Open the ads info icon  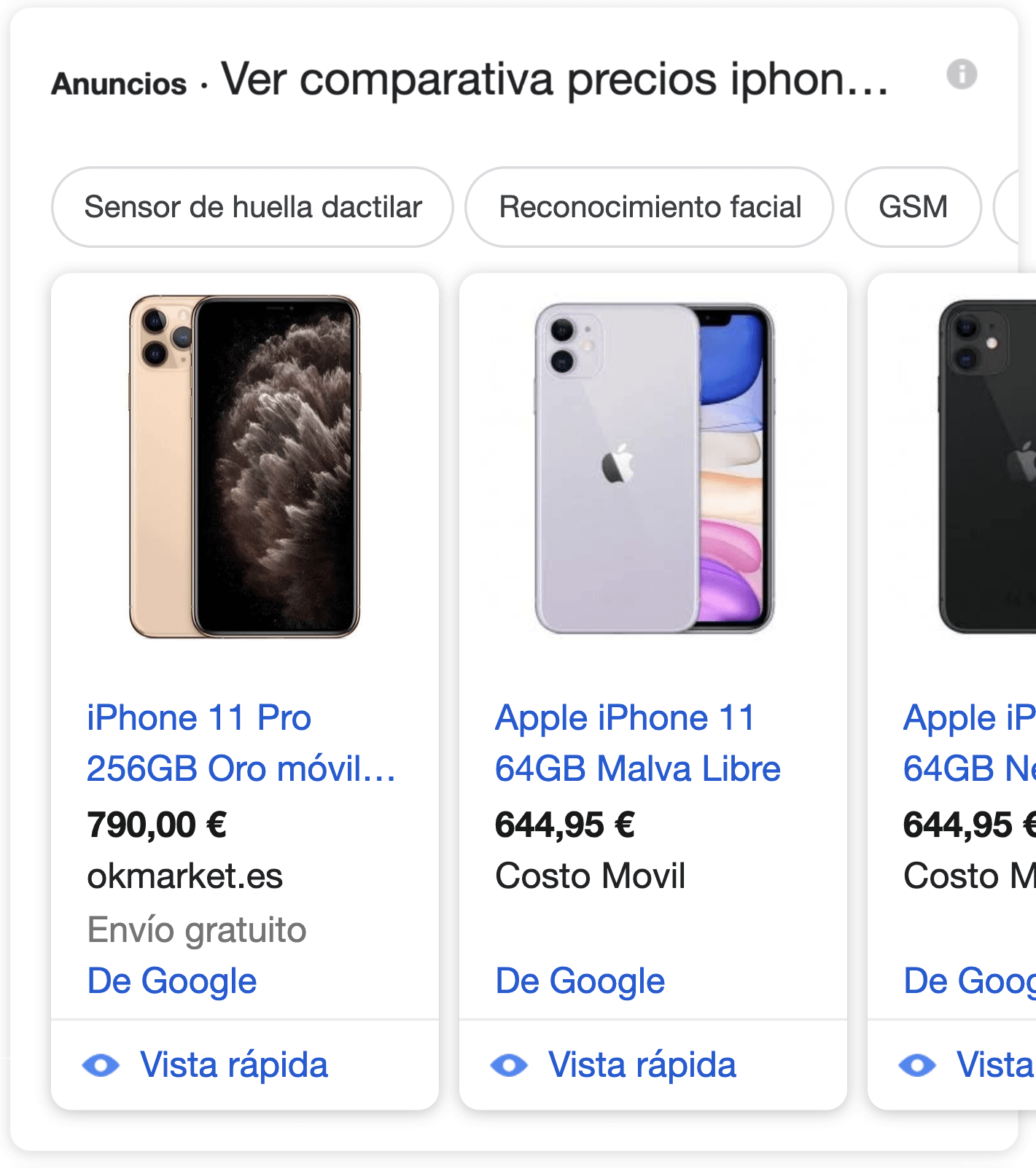pyautogui.click(x=961, y=74)
